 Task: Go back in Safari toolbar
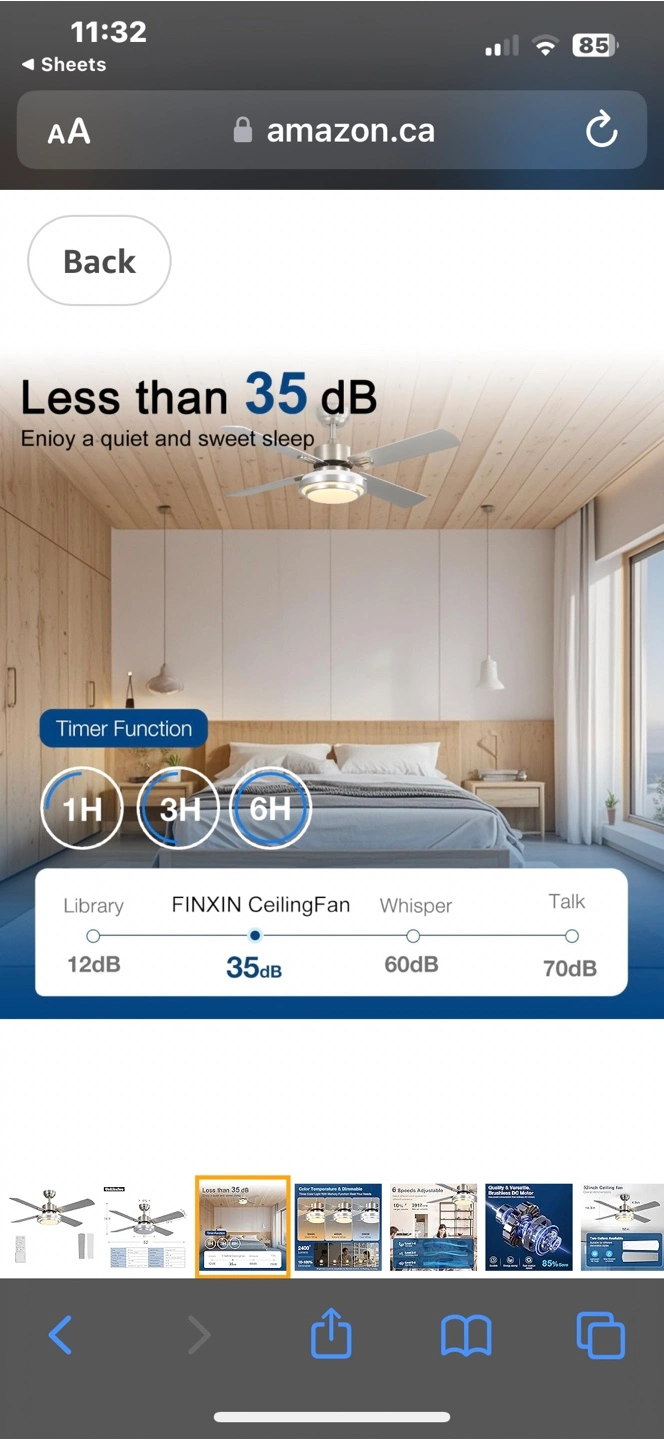pos(61,1335)
